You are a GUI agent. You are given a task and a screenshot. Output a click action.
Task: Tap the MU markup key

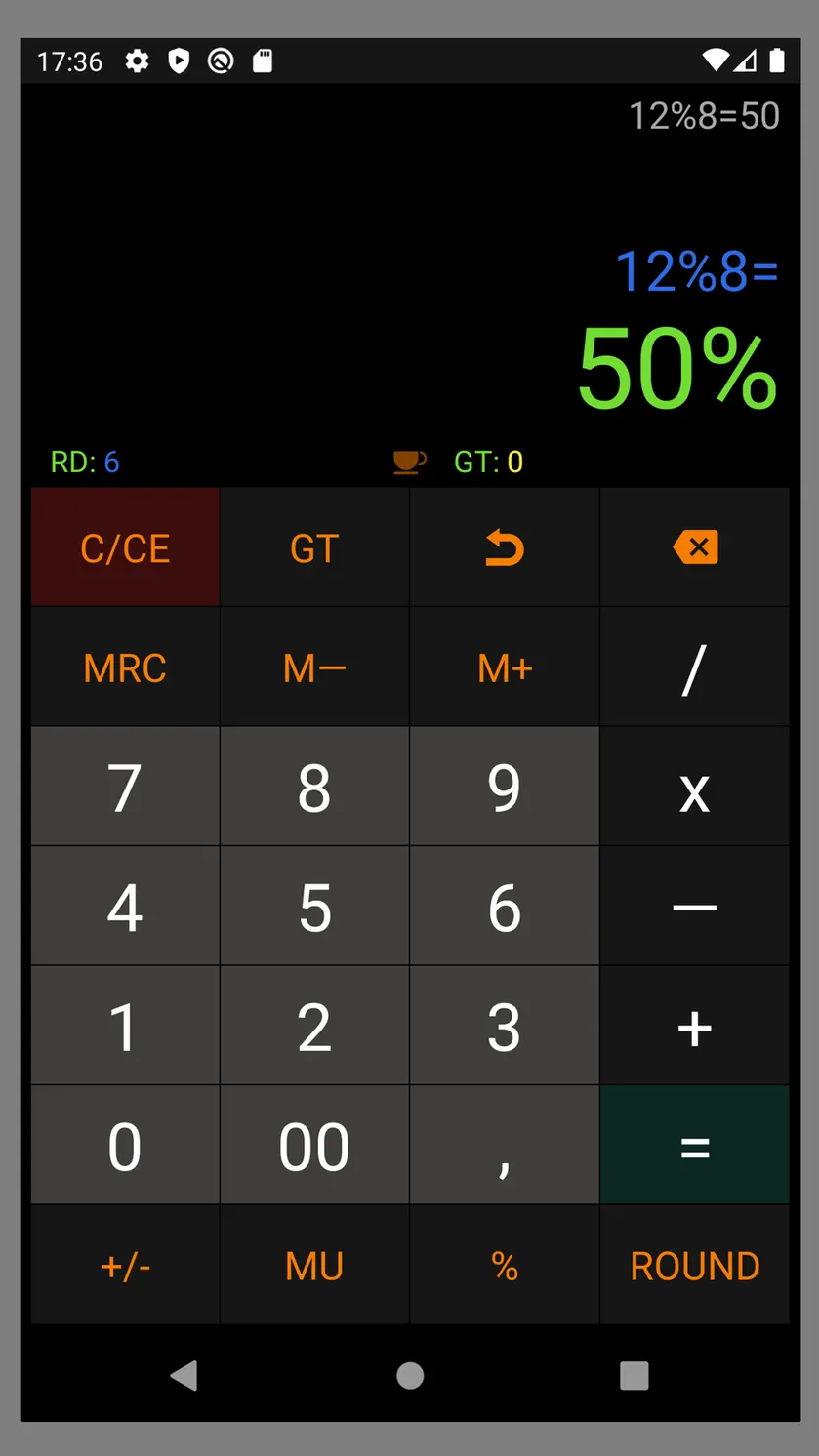(x=314, y=1266)
